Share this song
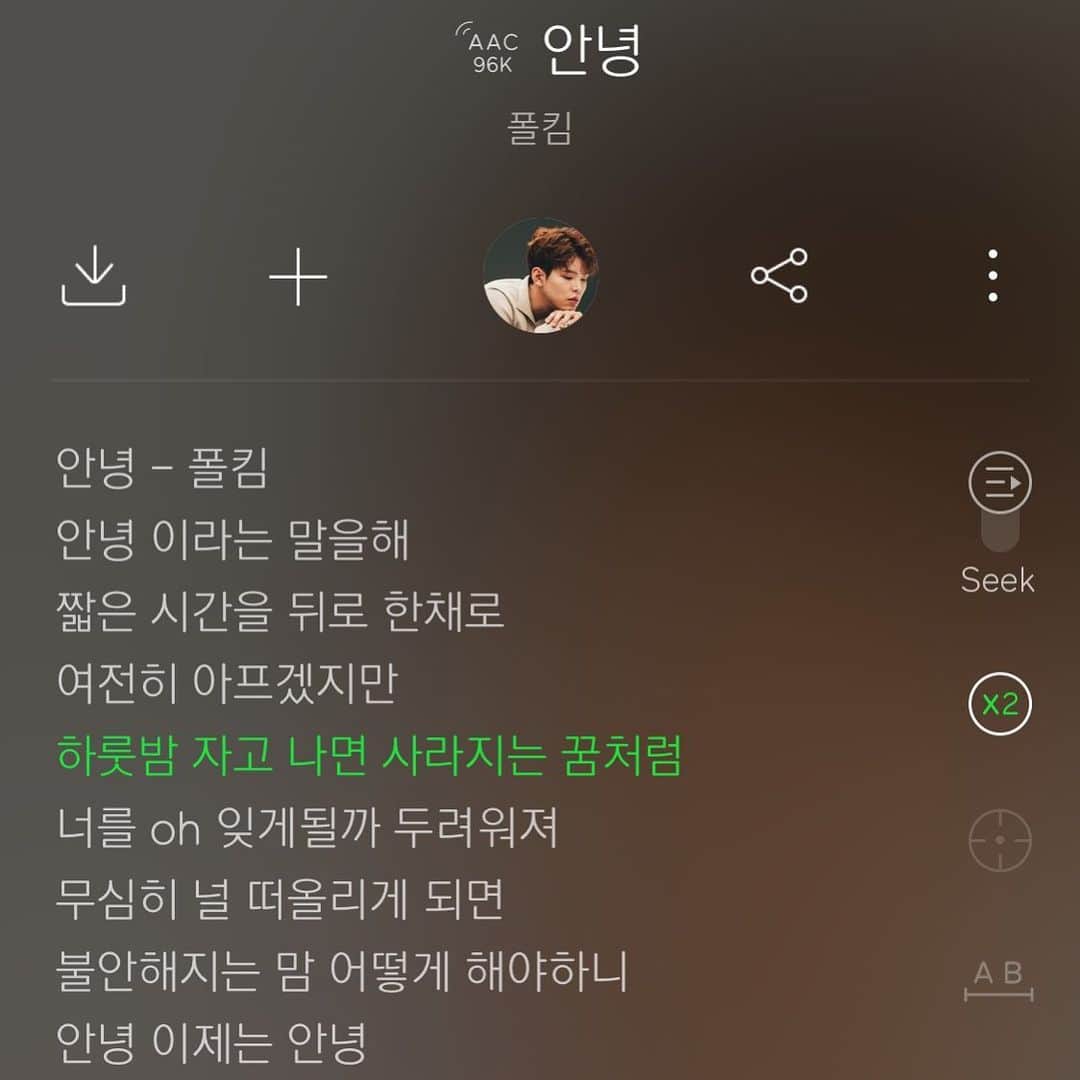This screenshot has width=1080, height=1080. (779, 275)
